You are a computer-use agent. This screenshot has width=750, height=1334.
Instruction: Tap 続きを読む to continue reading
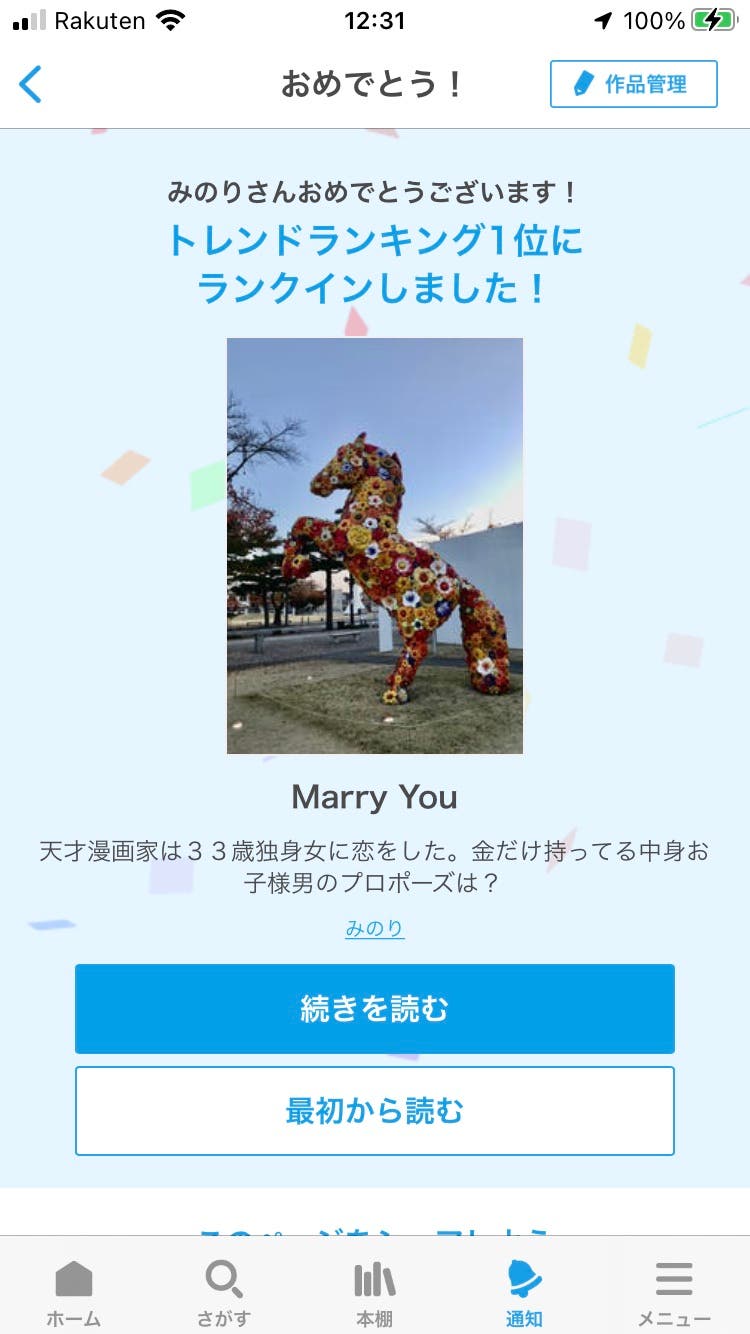pos(375,1008)
